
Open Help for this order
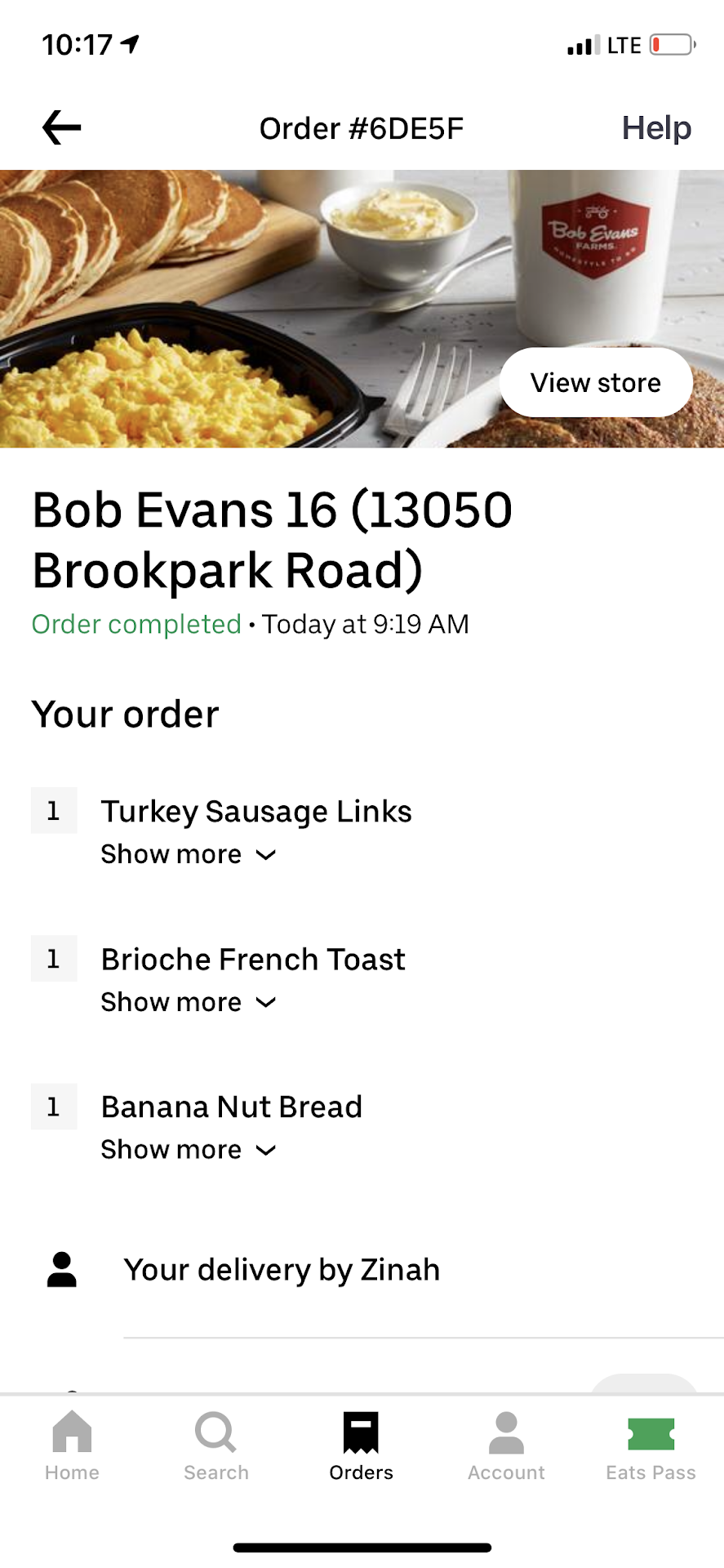(x=656, y=128)
